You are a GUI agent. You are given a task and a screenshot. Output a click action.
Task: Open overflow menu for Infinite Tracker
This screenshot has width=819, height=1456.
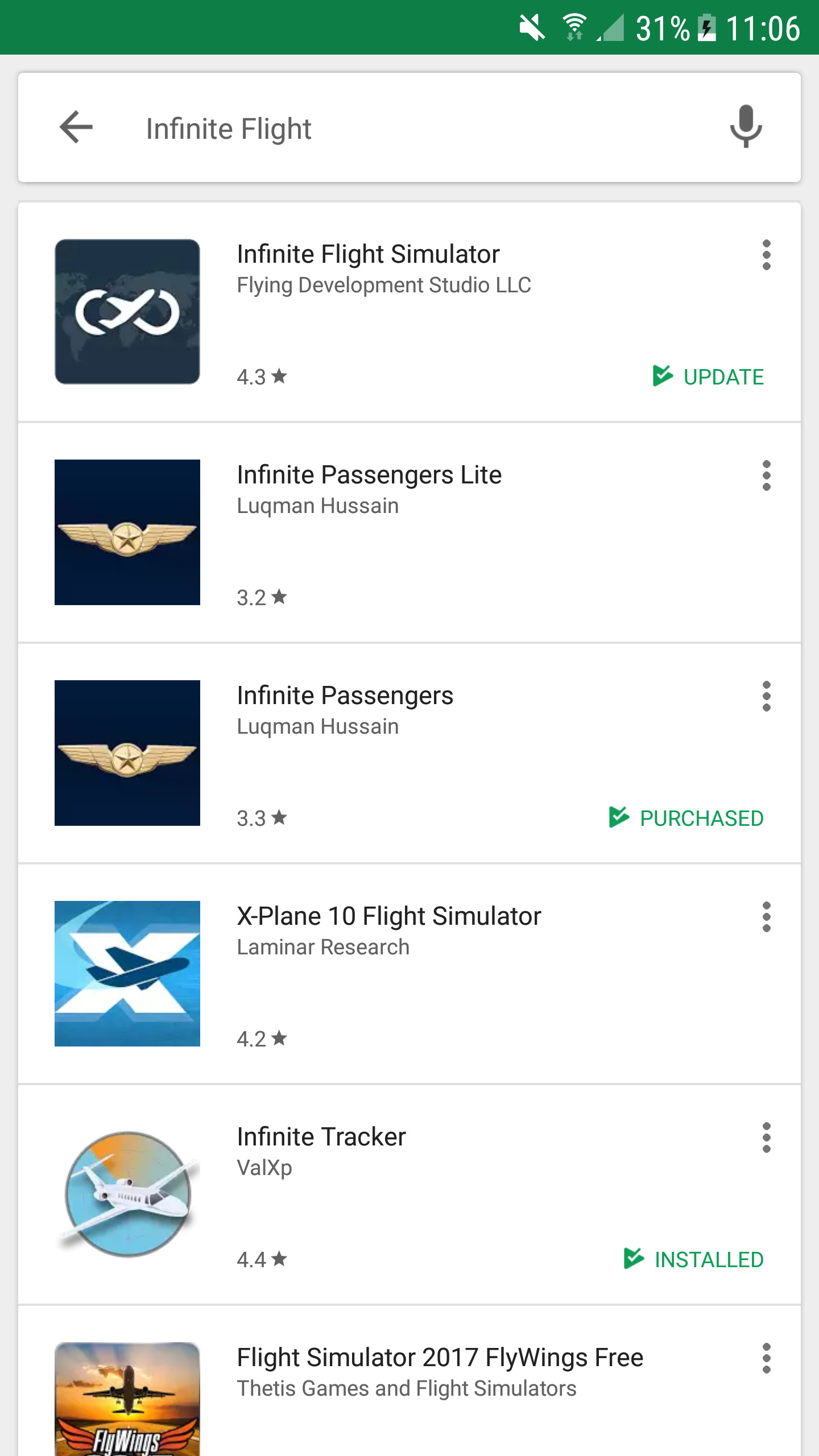pos(766,1137)
